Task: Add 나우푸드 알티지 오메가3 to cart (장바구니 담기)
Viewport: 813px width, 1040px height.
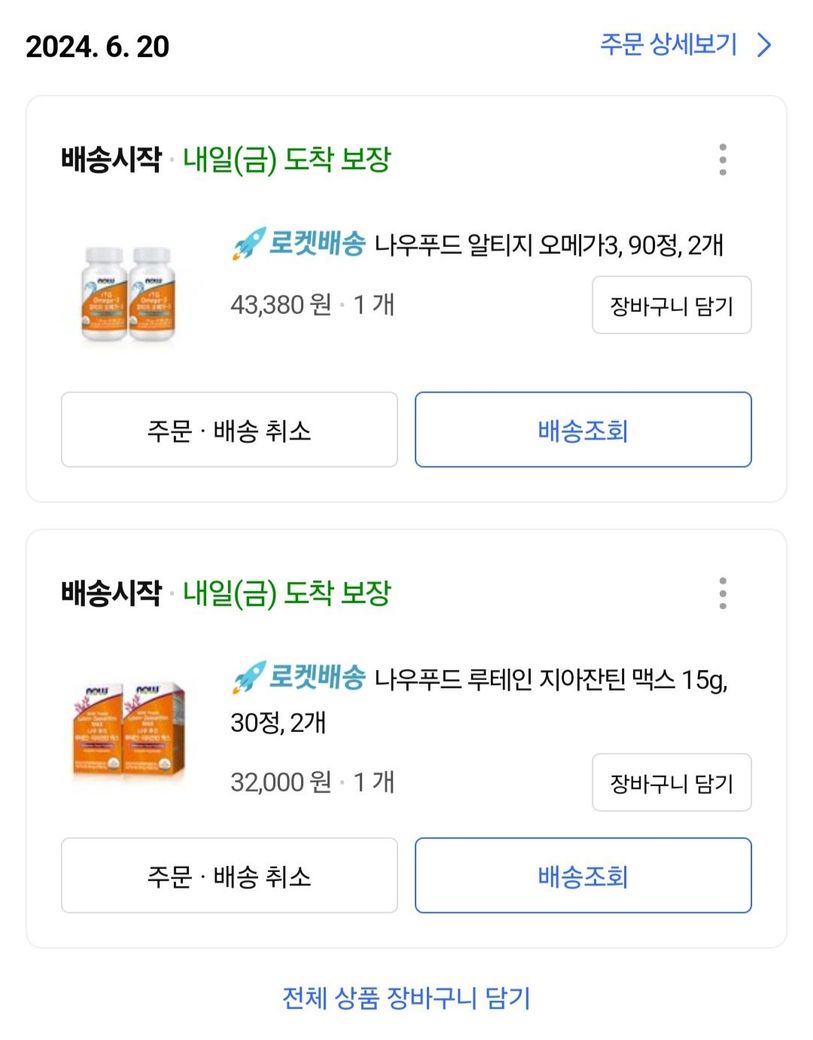Action: [671, 306]
